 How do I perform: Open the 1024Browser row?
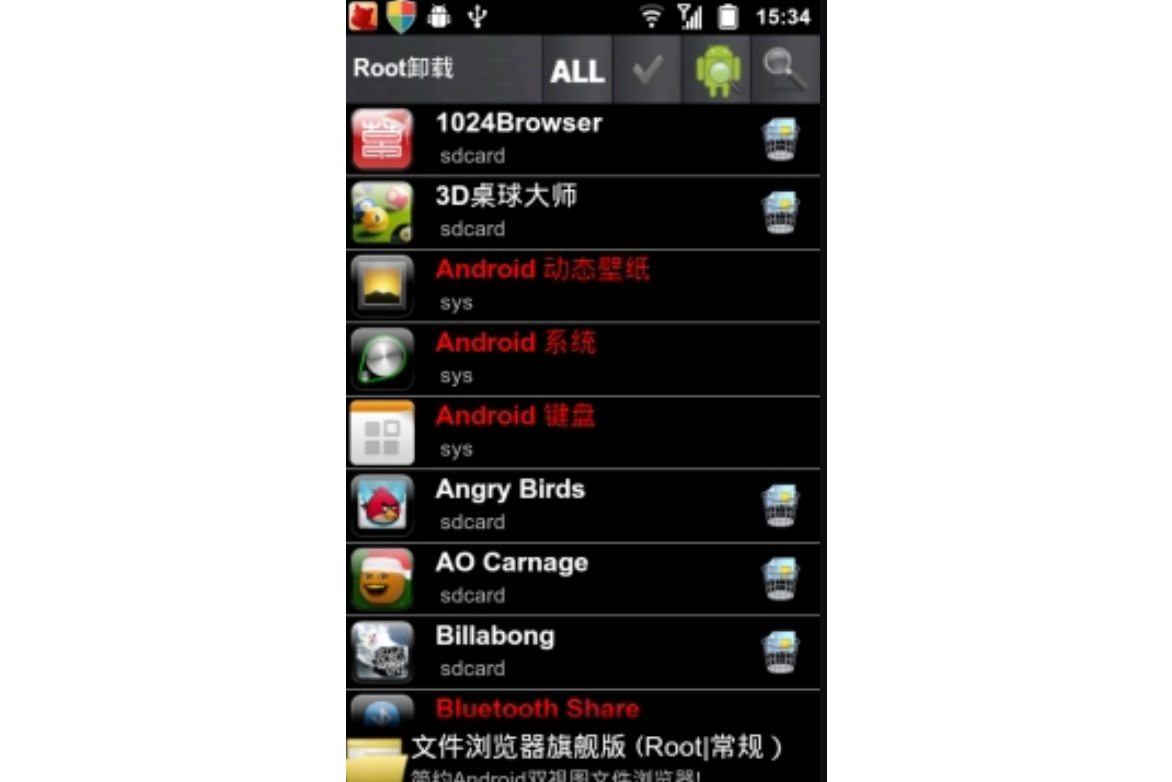pos(560,139)
